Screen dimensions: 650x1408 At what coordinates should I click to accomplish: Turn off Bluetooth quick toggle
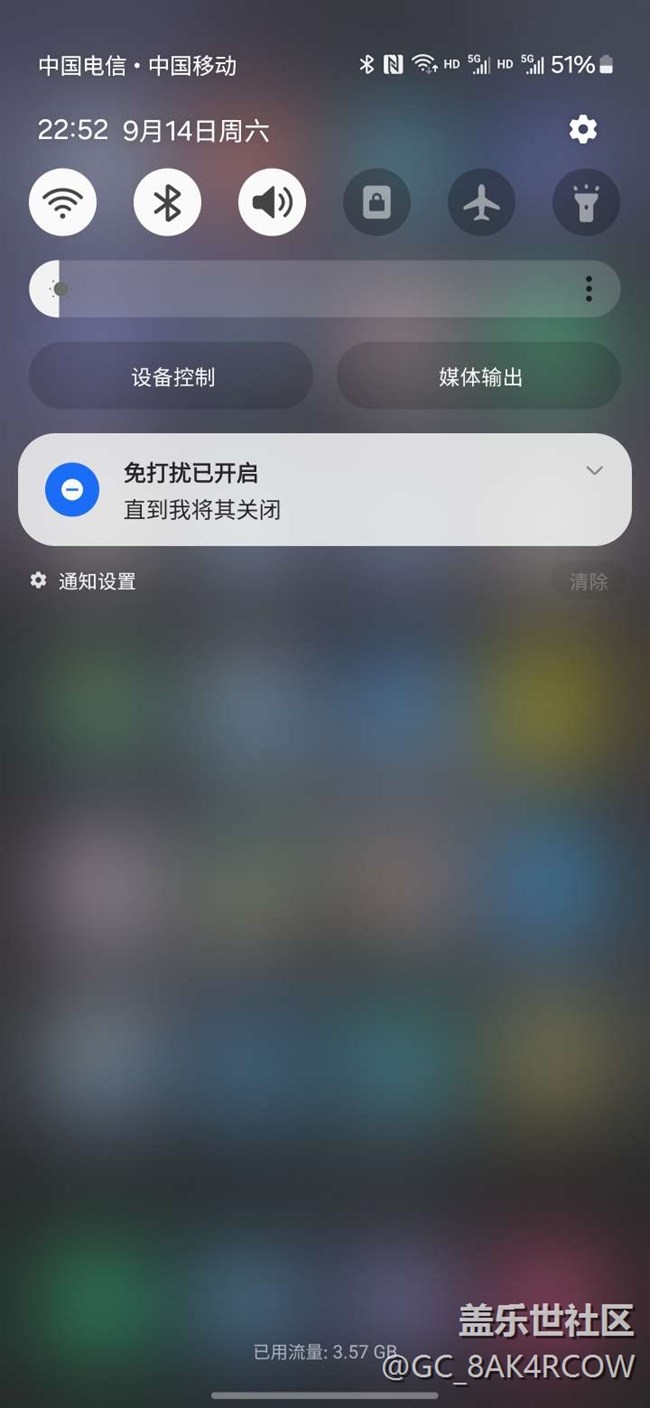coord(167,203)
